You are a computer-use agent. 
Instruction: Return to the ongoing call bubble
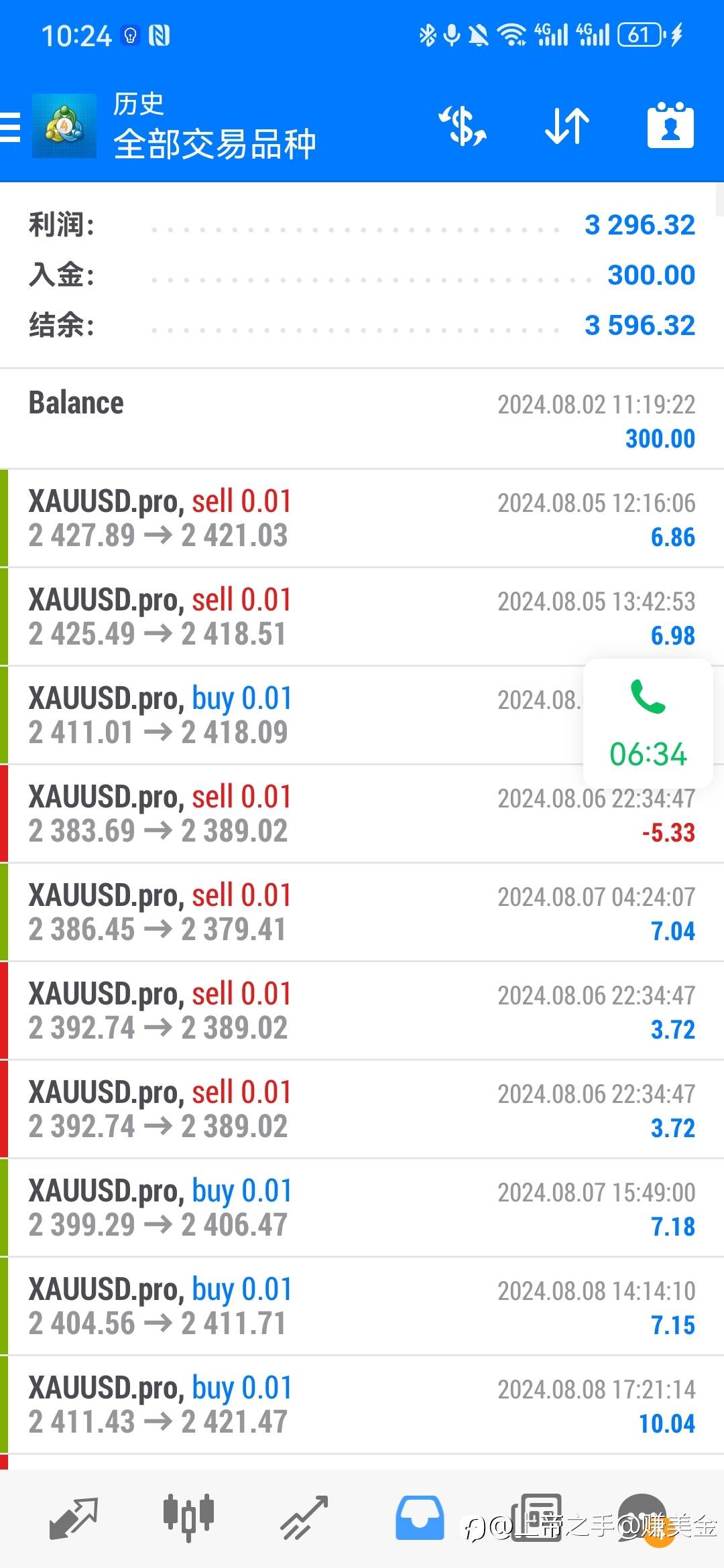648,724
